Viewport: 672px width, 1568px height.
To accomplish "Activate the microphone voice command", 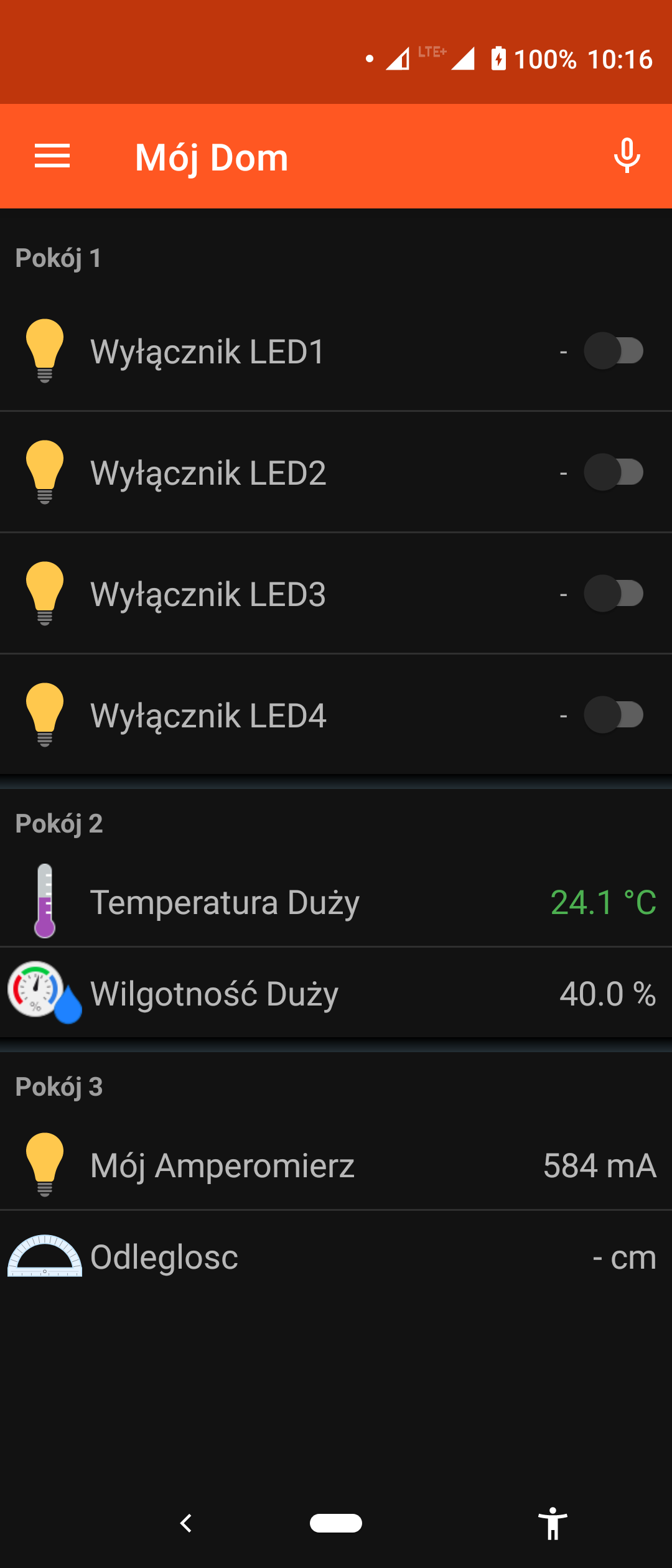I will tap(627, 156).
